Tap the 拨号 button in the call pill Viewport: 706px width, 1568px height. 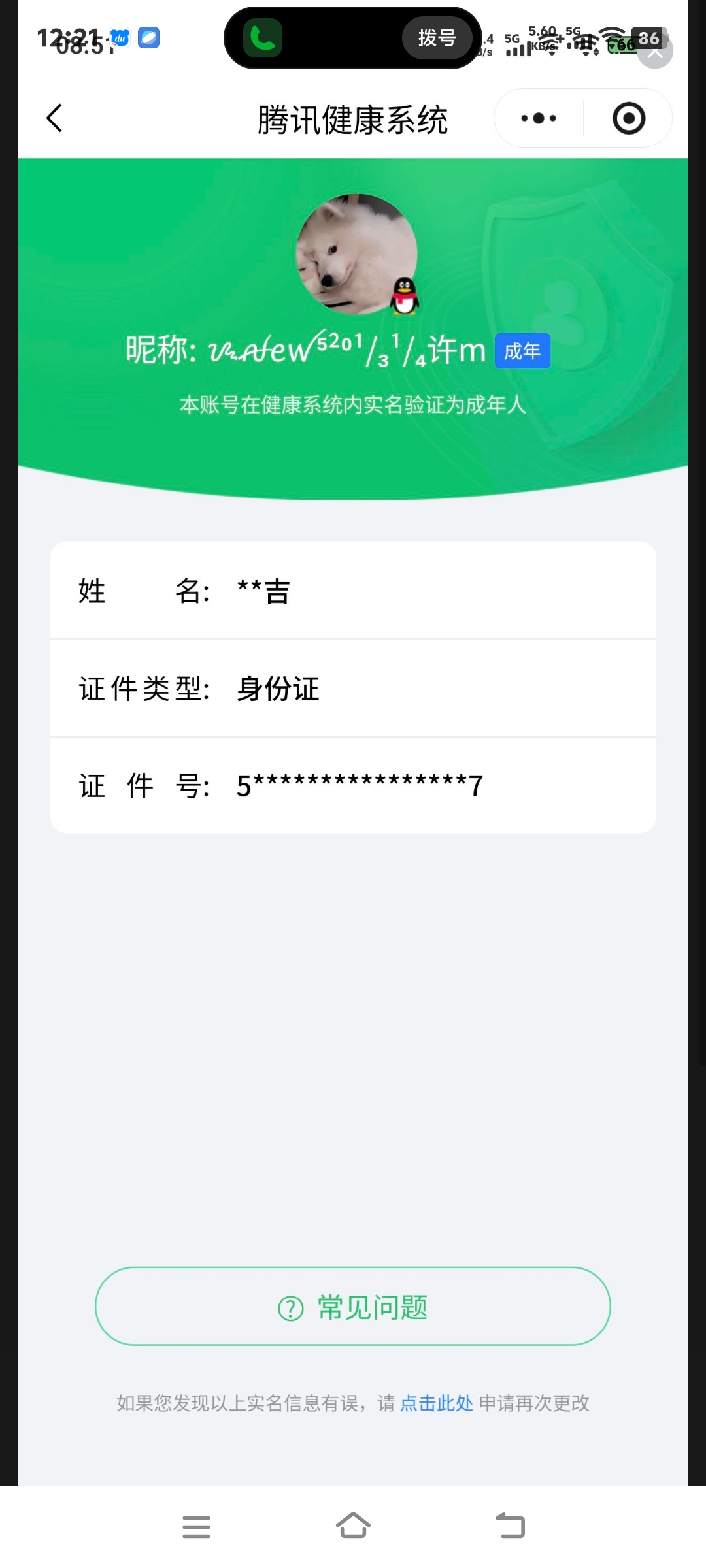coord(437,38)
